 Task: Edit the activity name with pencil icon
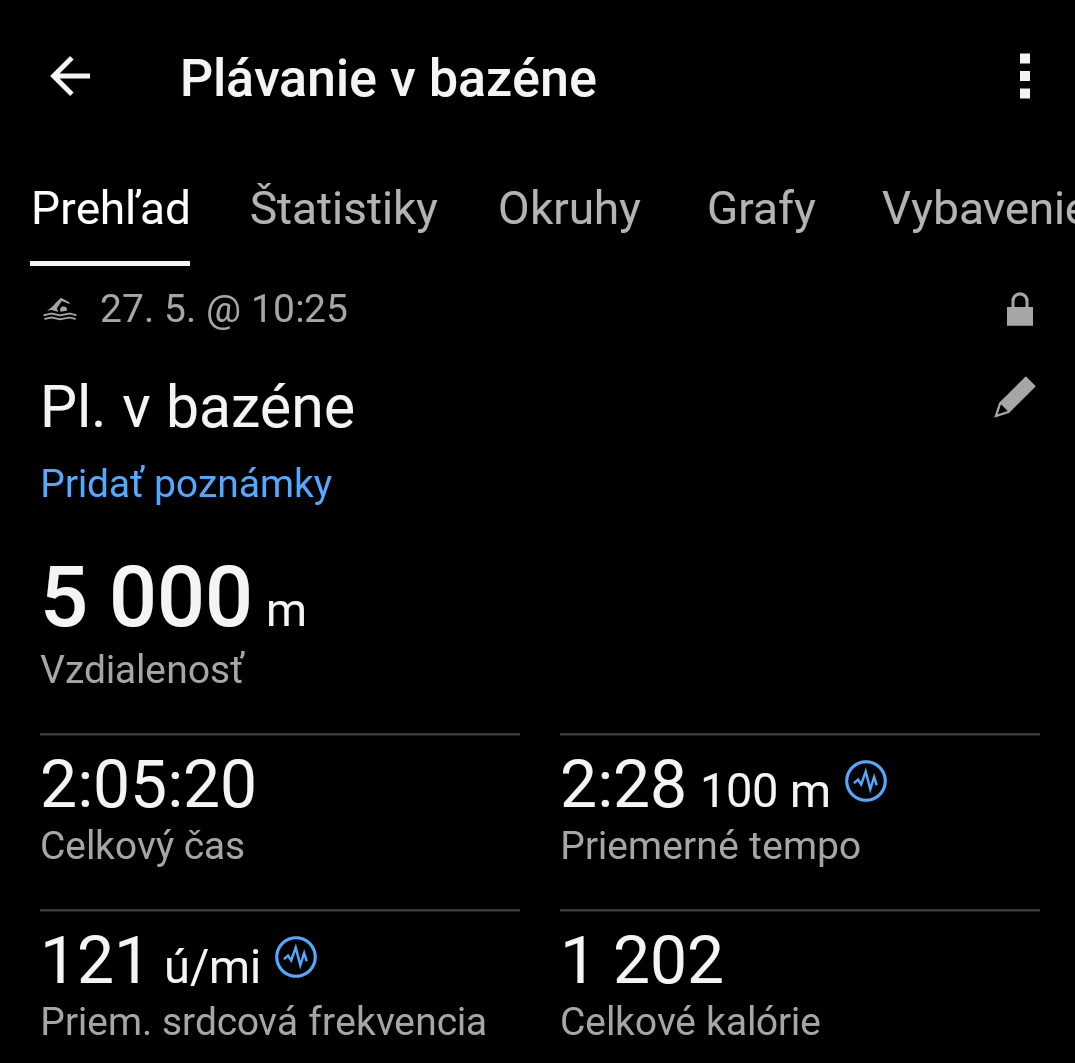click(1014, 398)
